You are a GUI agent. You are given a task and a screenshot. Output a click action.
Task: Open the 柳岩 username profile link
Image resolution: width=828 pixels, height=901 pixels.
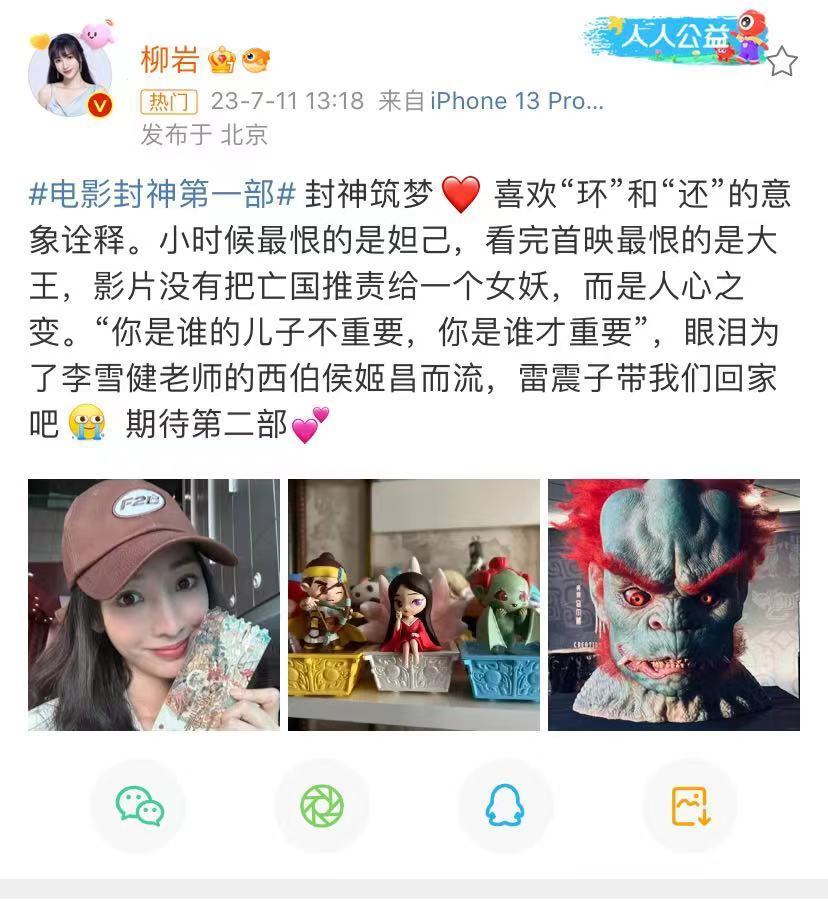pos(170,60)
